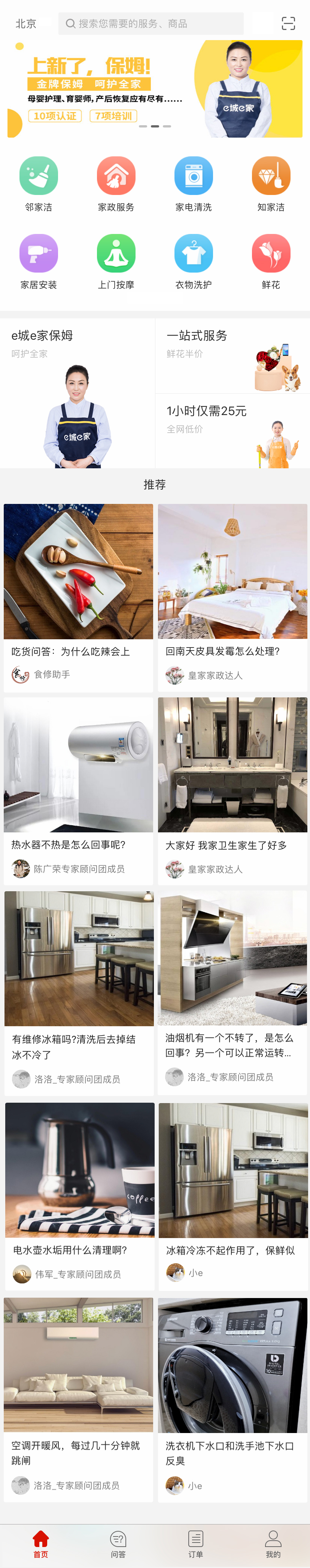Open the 回南天皮具发霉怎么处理 article
Screen dimensions: 310x1568
(x=233, y=597)
